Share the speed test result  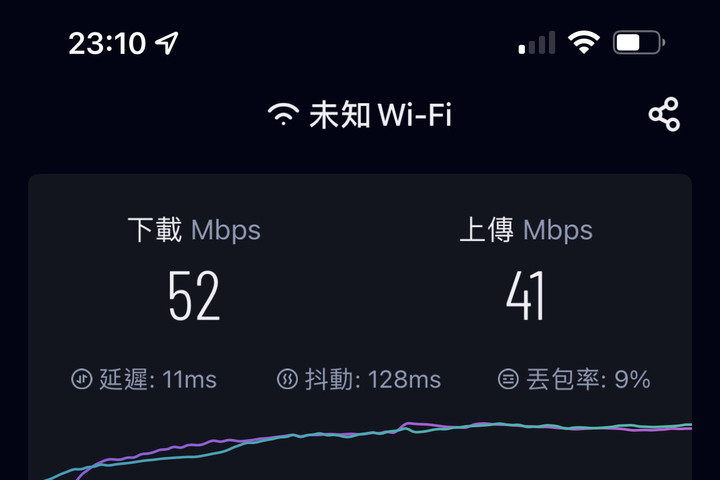tap(664, 115)
